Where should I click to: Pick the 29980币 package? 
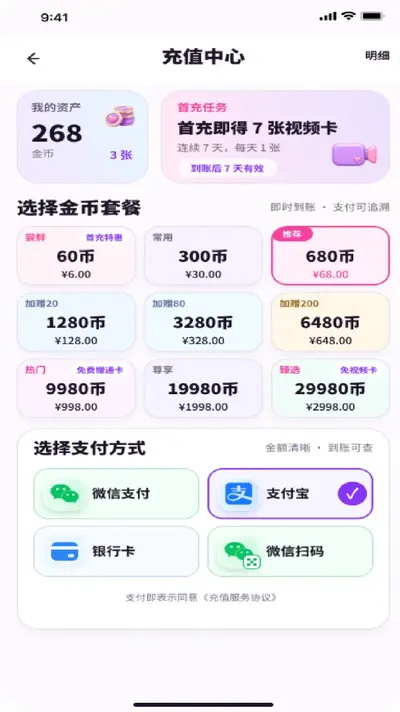click(x=330, y=388)
